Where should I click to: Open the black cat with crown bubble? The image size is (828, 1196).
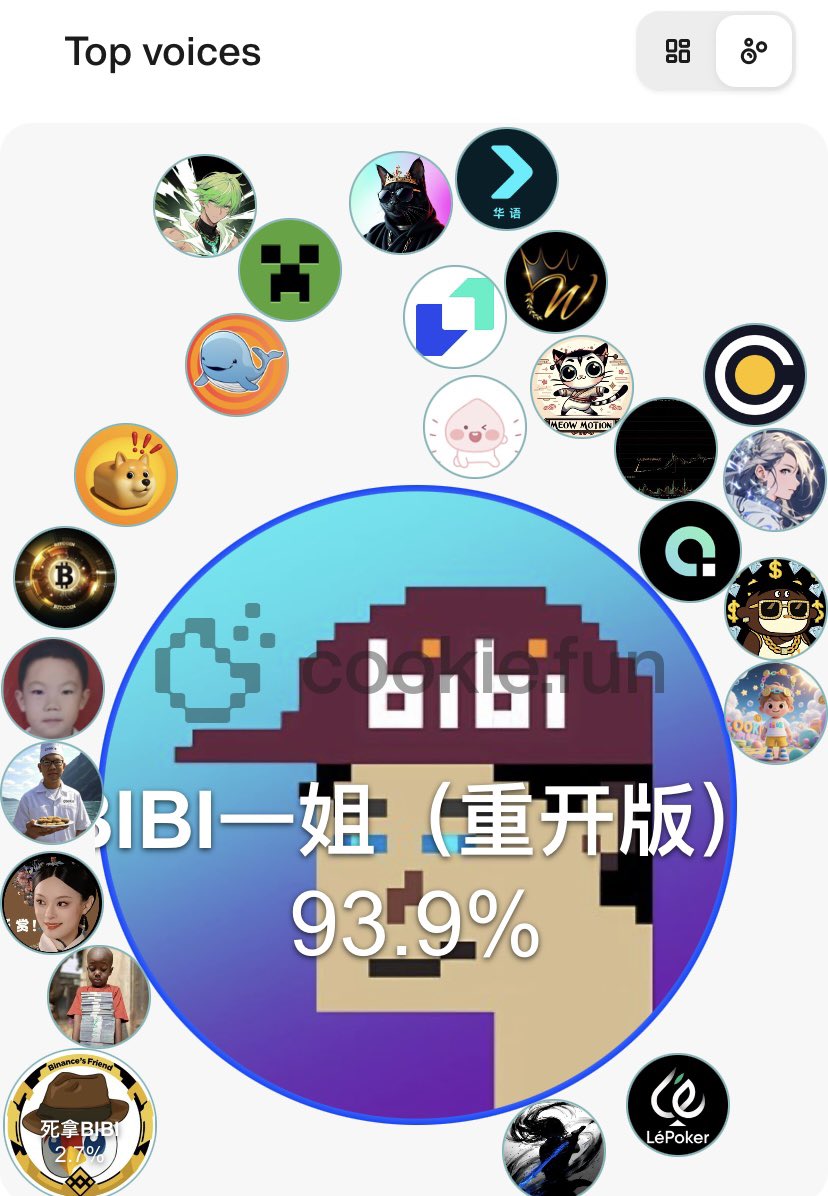pos(400,202)
